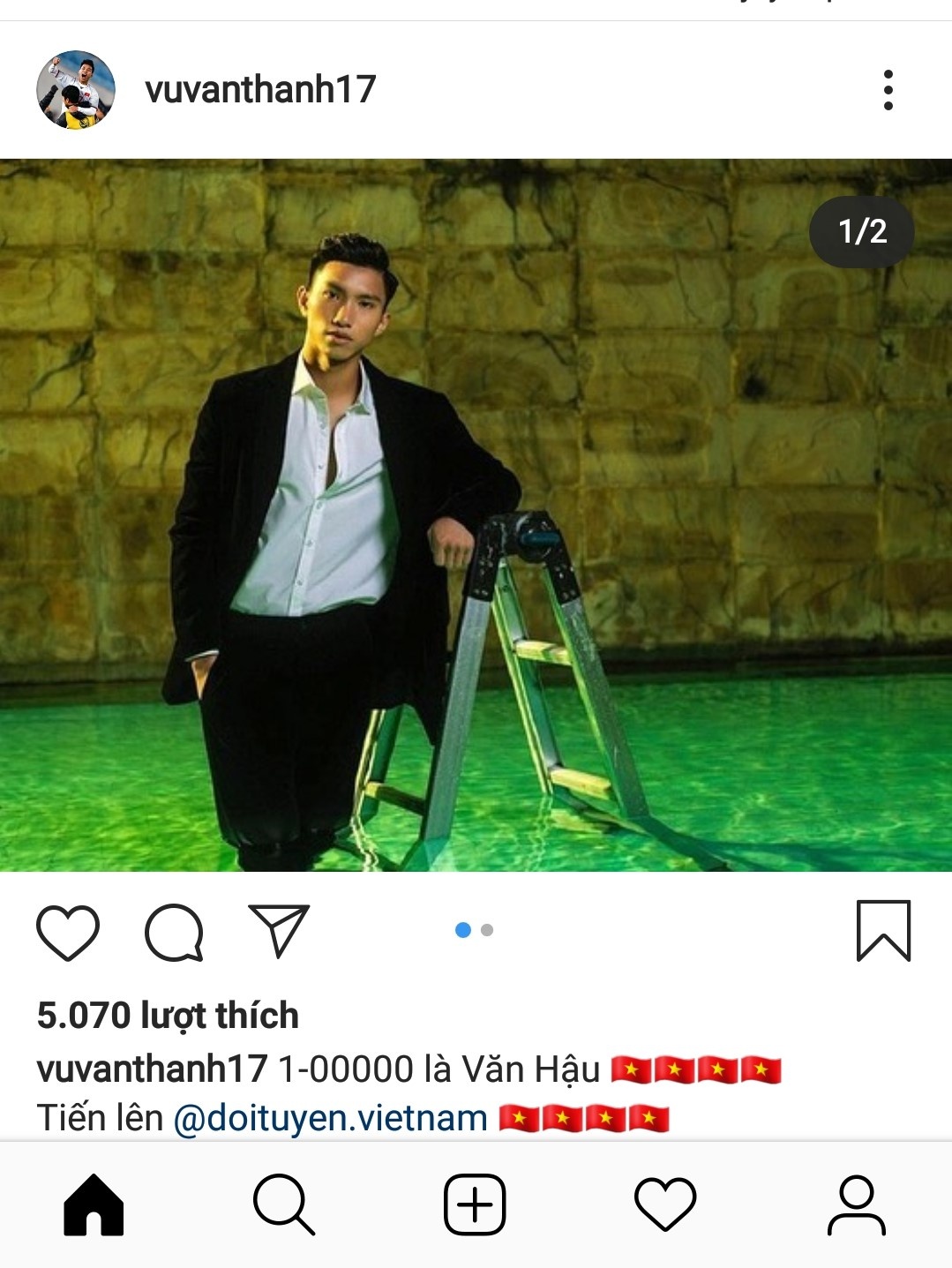
Task: Open the post's three-dot overflow menu
Action: (888, 90)
